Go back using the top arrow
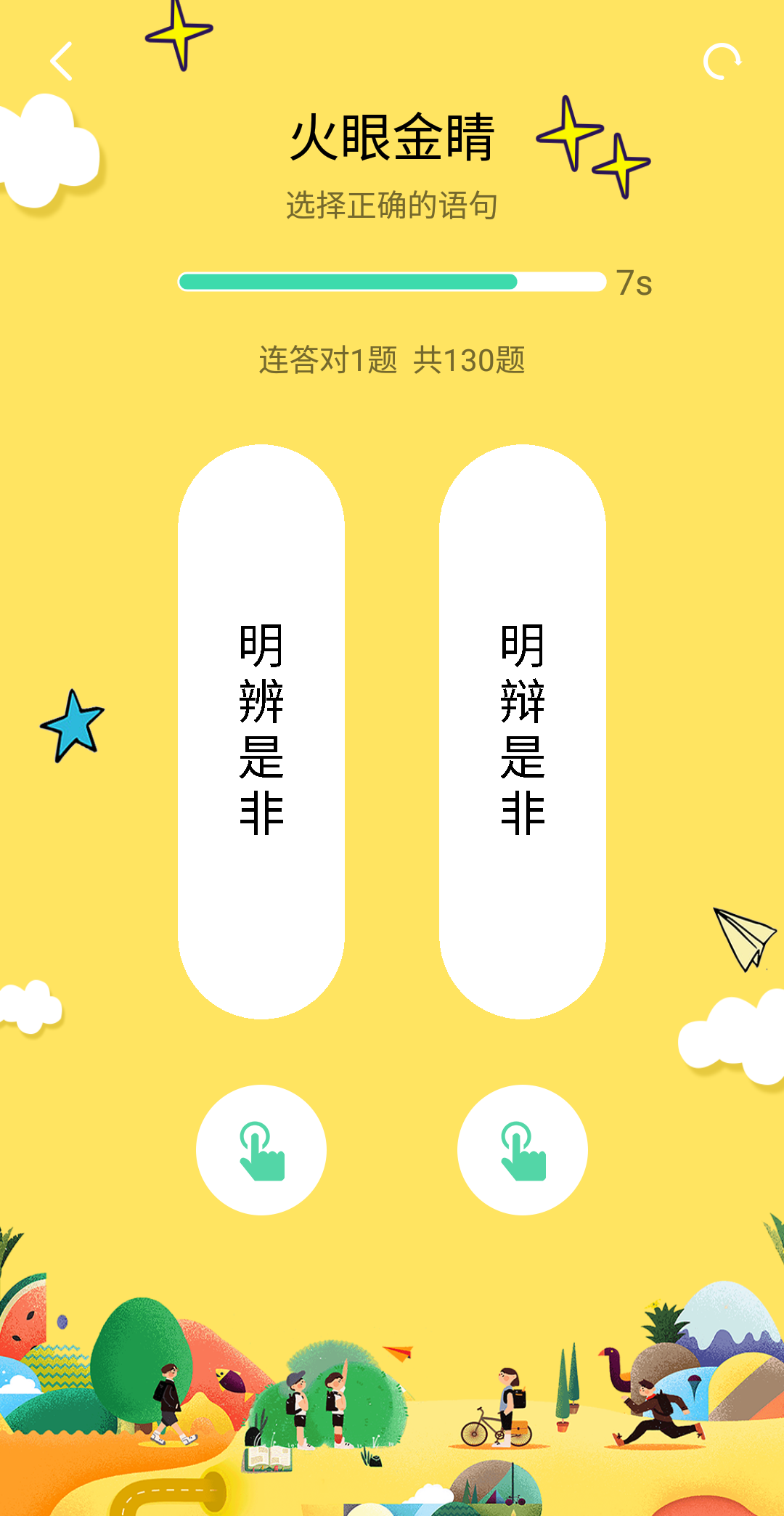This screenshot has height=1516, width=784. 62,60
